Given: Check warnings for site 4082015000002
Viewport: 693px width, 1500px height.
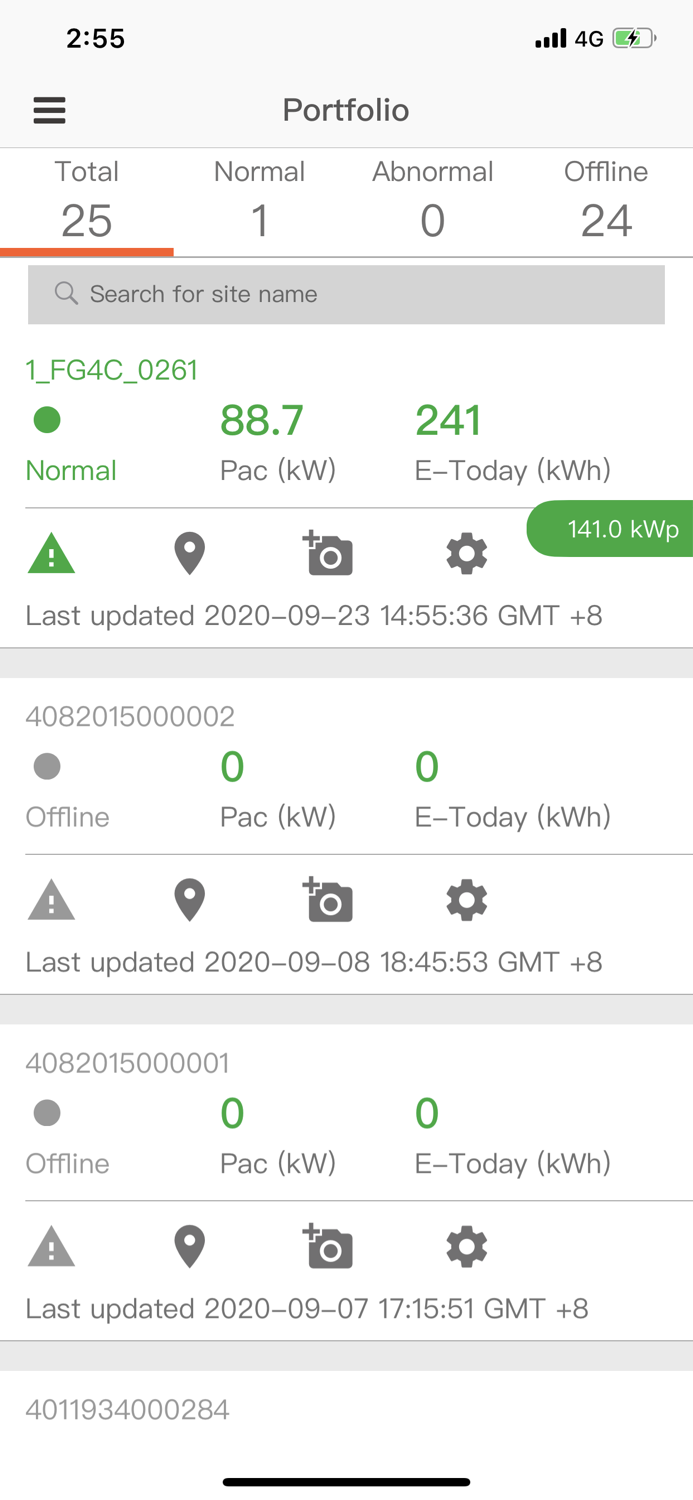Looking at the screenshot, I should pos(52,901).
